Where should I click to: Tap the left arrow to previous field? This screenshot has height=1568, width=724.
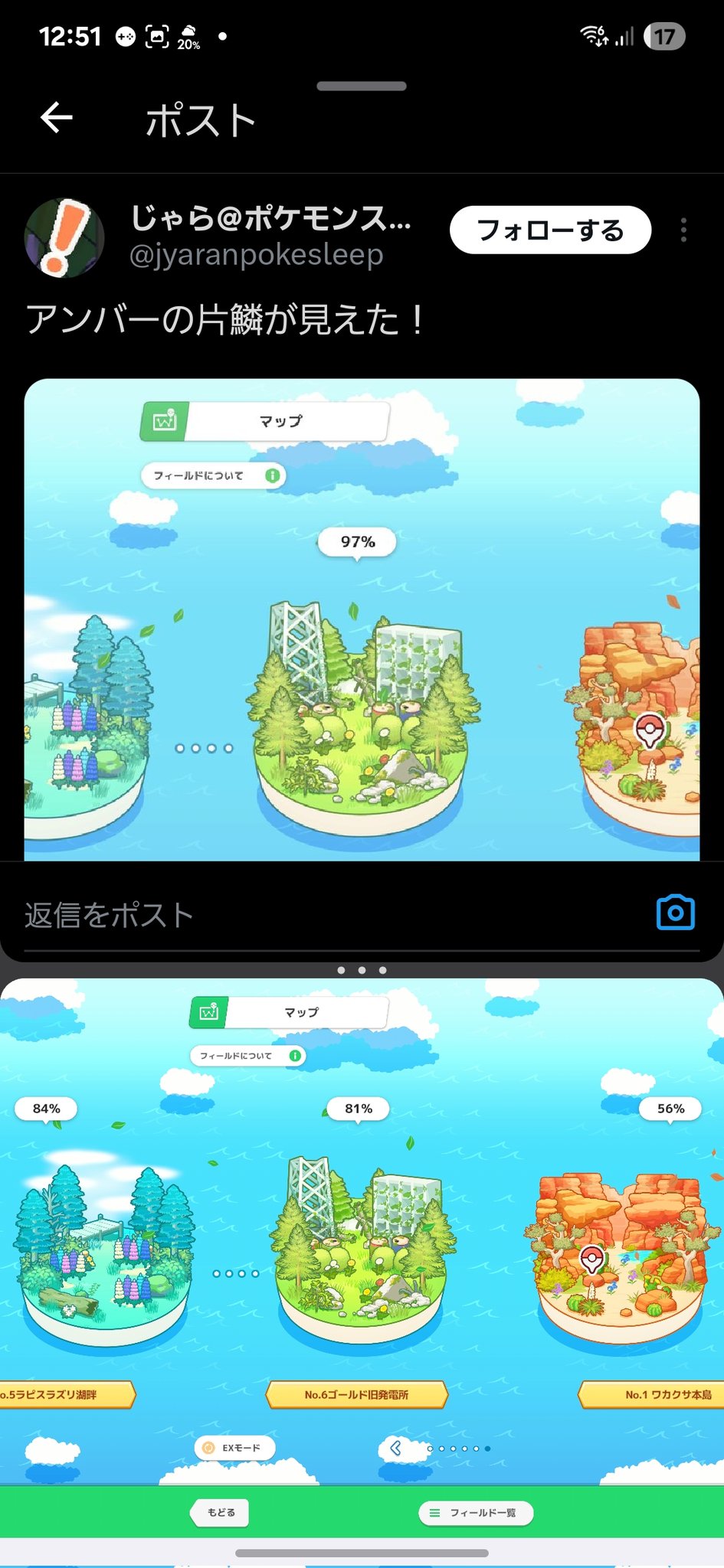(x=396, y=1448)
